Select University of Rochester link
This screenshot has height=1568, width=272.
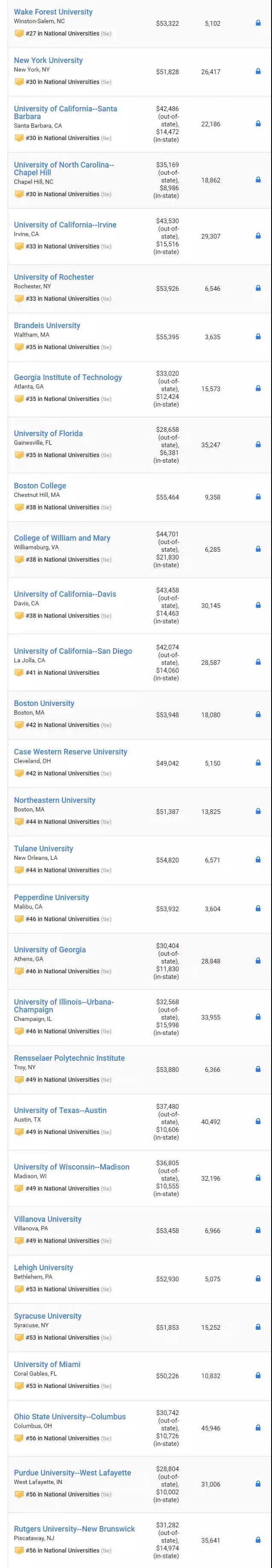point(54,277)
